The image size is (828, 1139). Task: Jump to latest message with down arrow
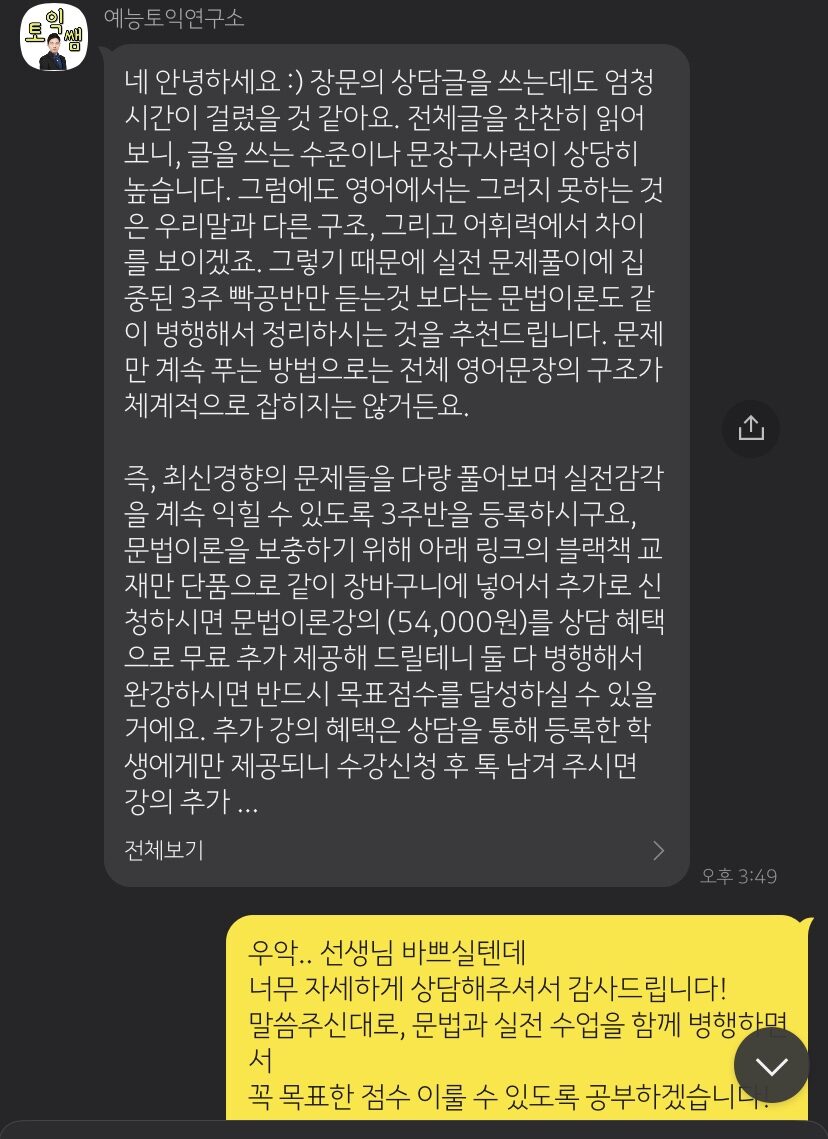[771, 1065]
